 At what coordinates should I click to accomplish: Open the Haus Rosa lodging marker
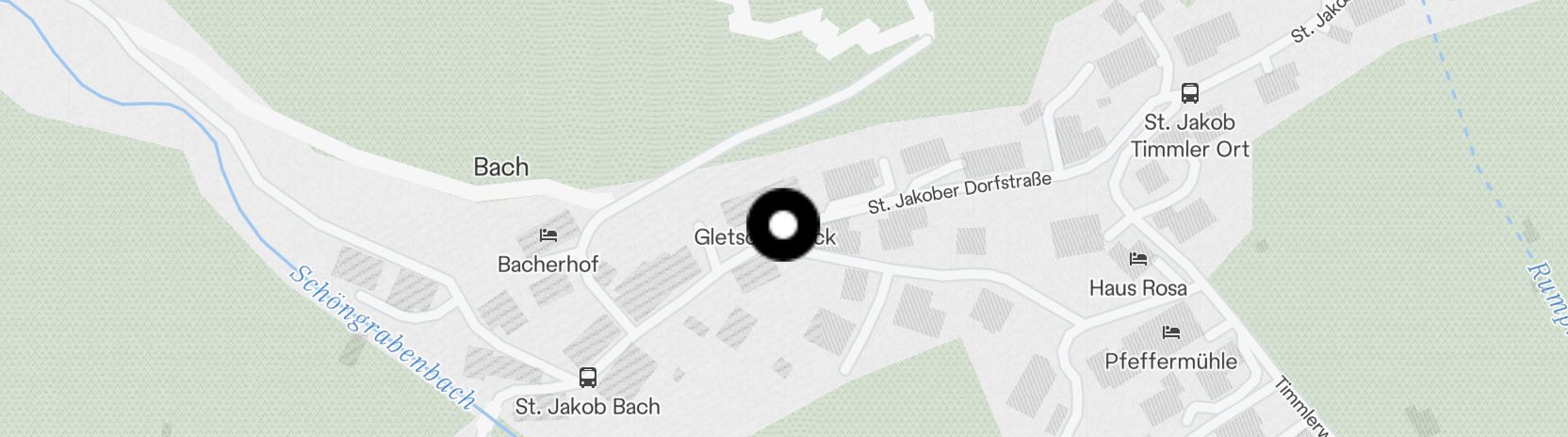click(x=1137, y=259)
